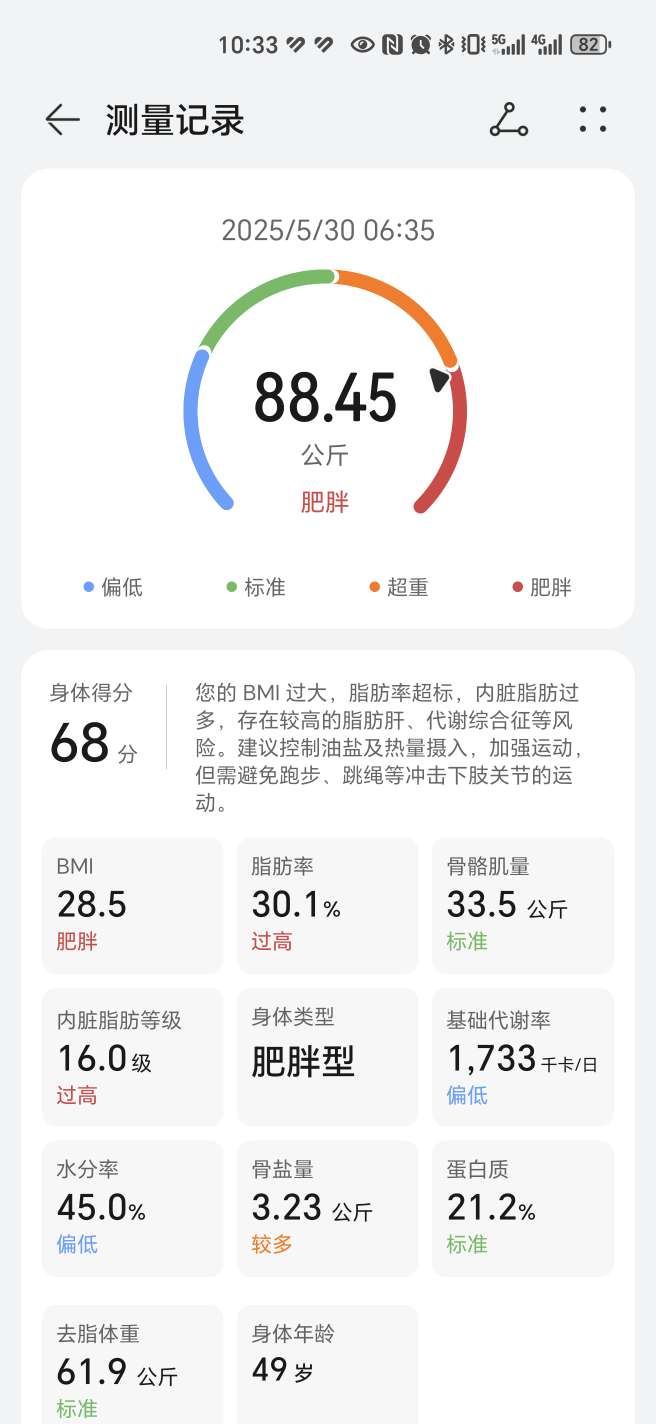Open the 身体类型 肥胖型 card
This screenshot has width=656, height=1424.
[x=327, y=1057]
